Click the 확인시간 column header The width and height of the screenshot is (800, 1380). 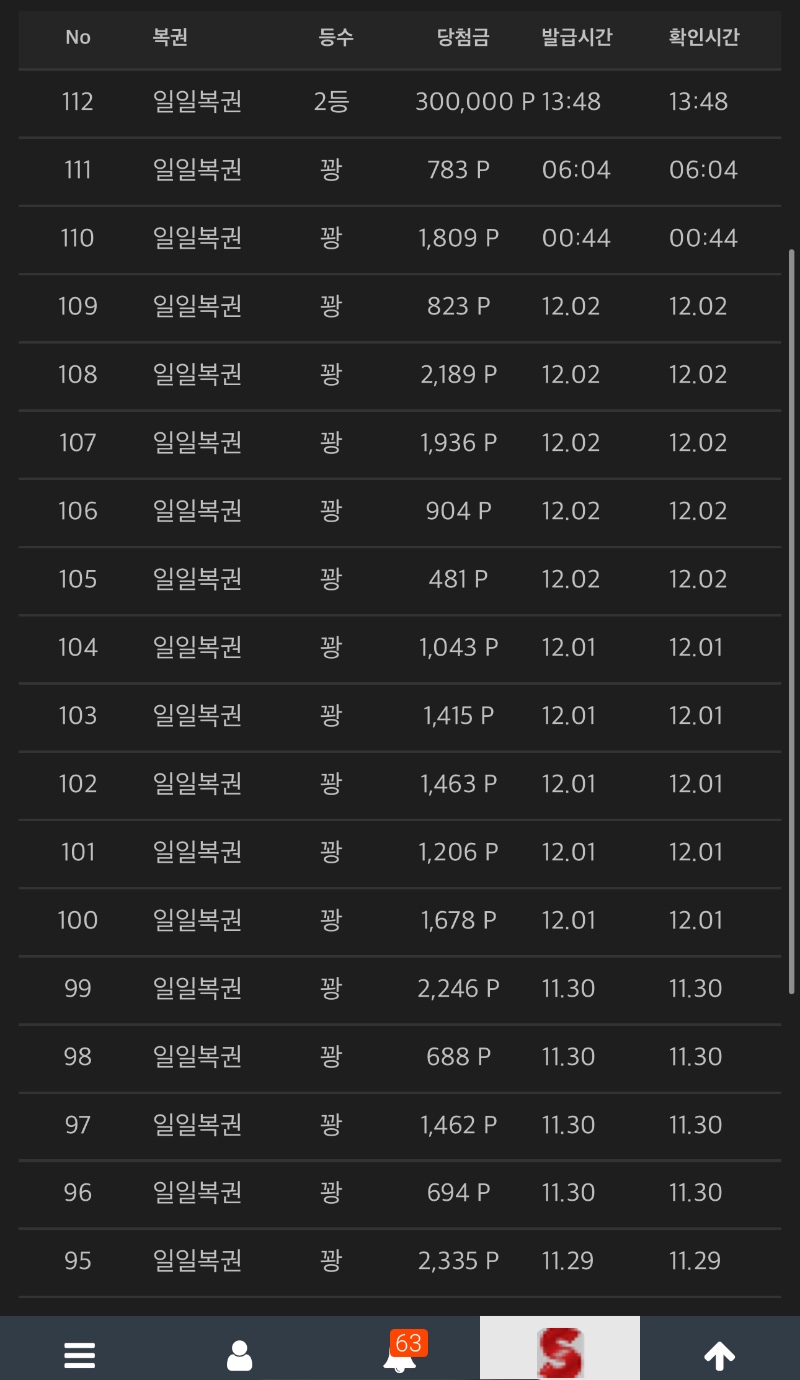[x=703, y=38]
